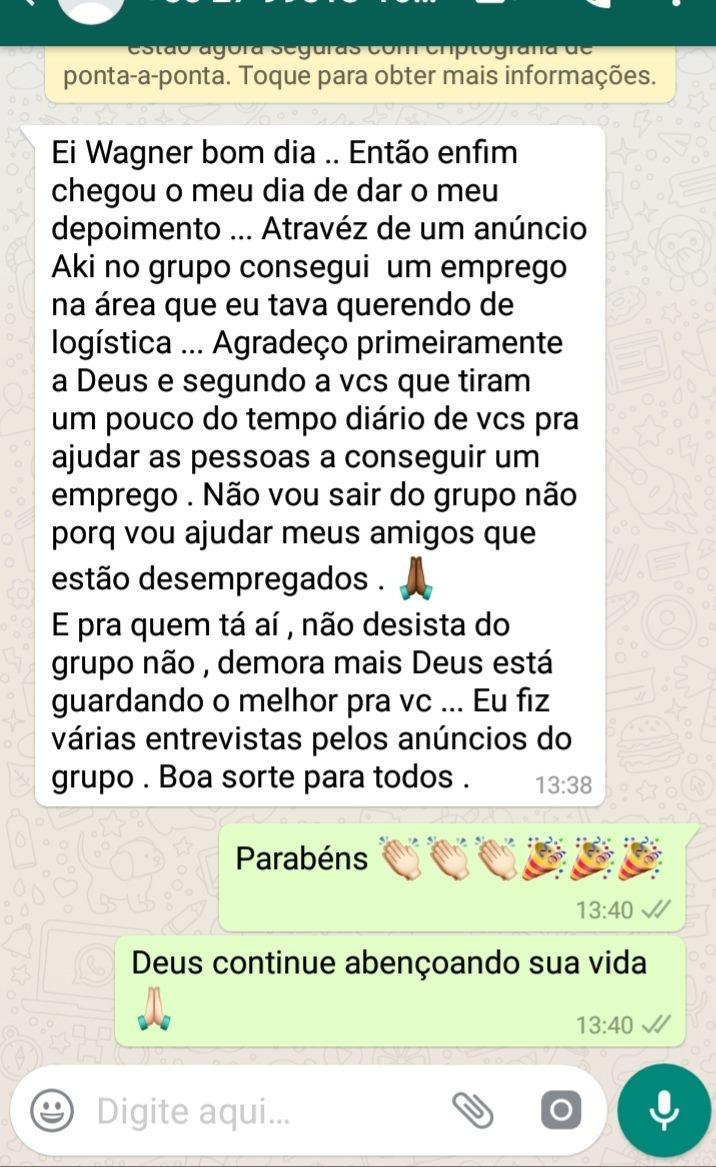Open the emoji picker

[x=52, y=1110]
